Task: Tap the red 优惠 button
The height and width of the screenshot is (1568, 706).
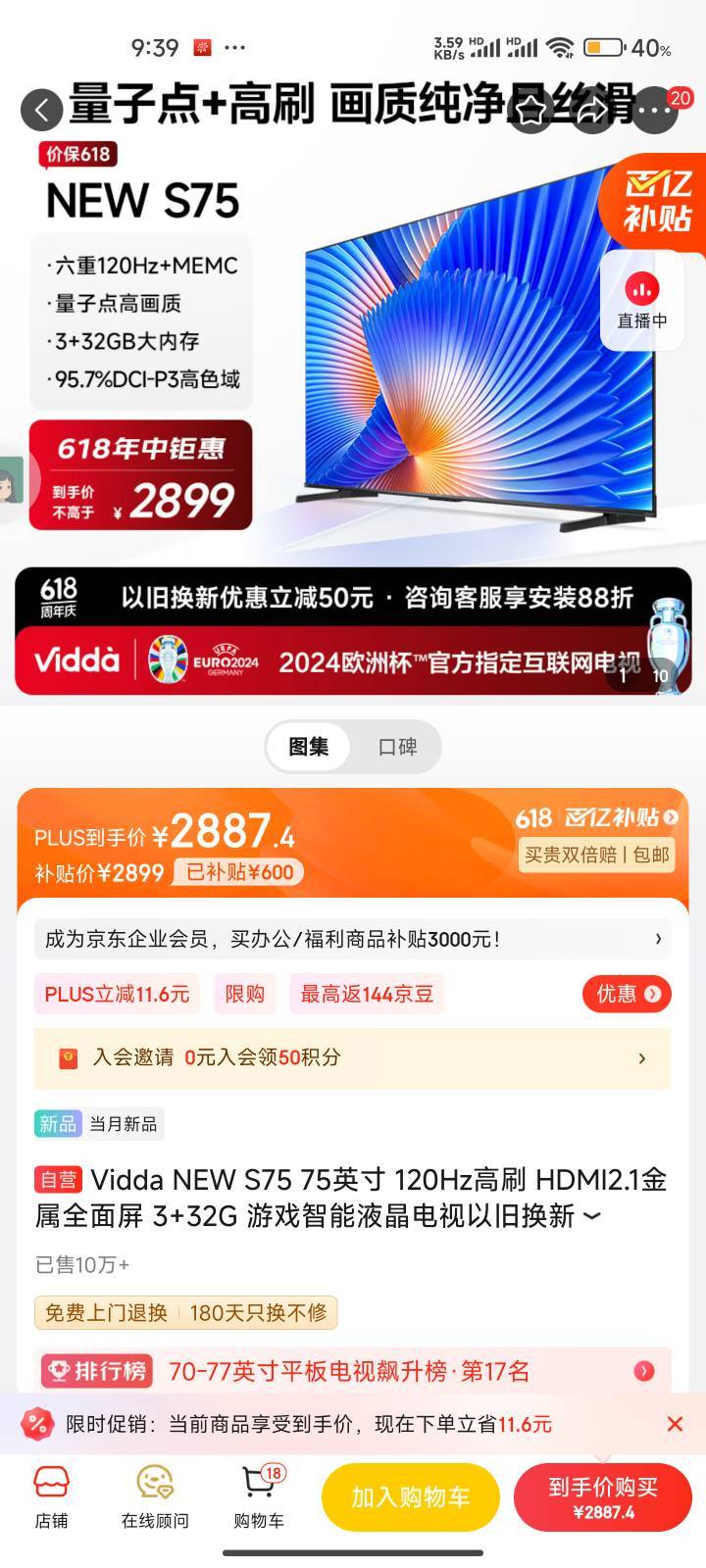Action: pos(627,994)
